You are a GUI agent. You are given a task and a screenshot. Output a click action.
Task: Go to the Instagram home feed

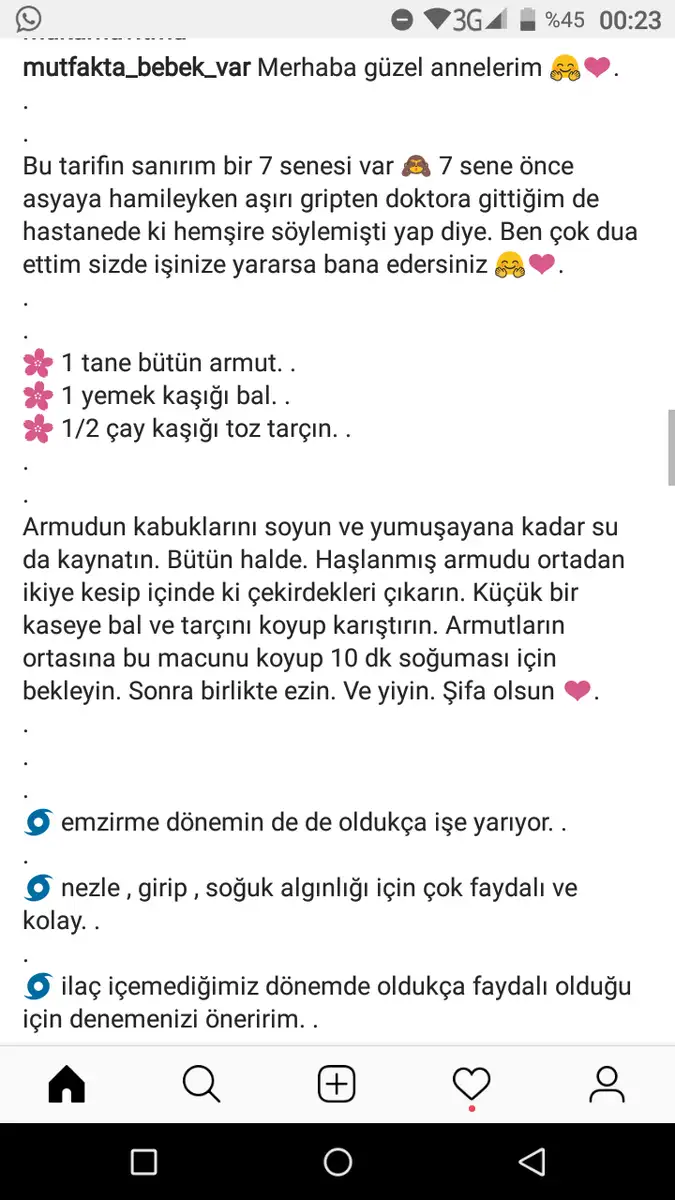coord(67,1084)
